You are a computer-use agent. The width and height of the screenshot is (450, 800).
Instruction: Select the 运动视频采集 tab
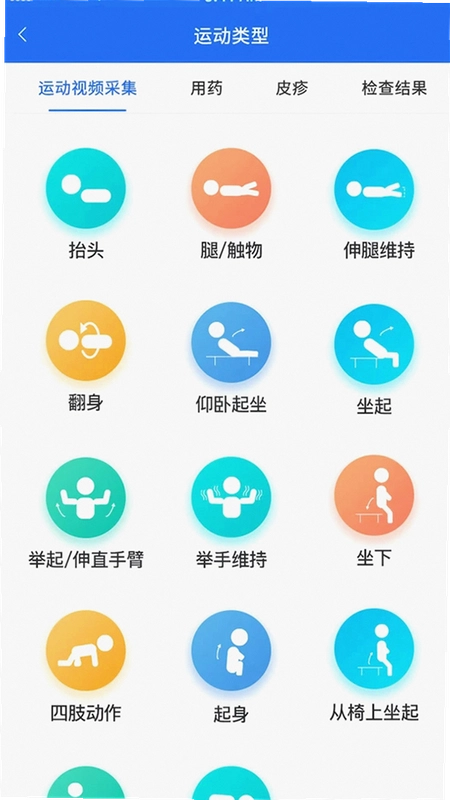[87, 89]
